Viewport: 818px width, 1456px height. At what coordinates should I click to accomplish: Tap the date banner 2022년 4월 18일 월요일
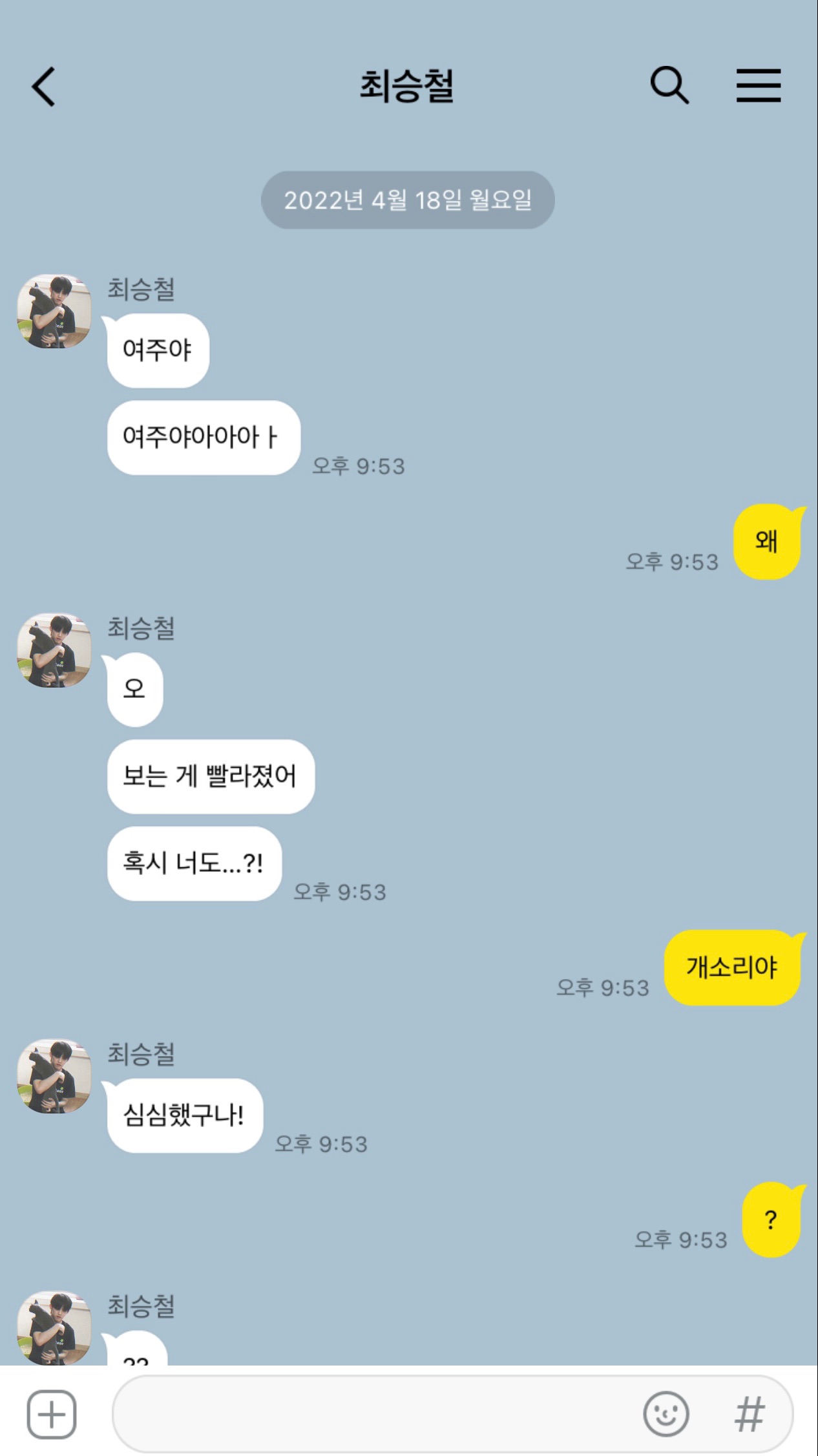[408, 199]
